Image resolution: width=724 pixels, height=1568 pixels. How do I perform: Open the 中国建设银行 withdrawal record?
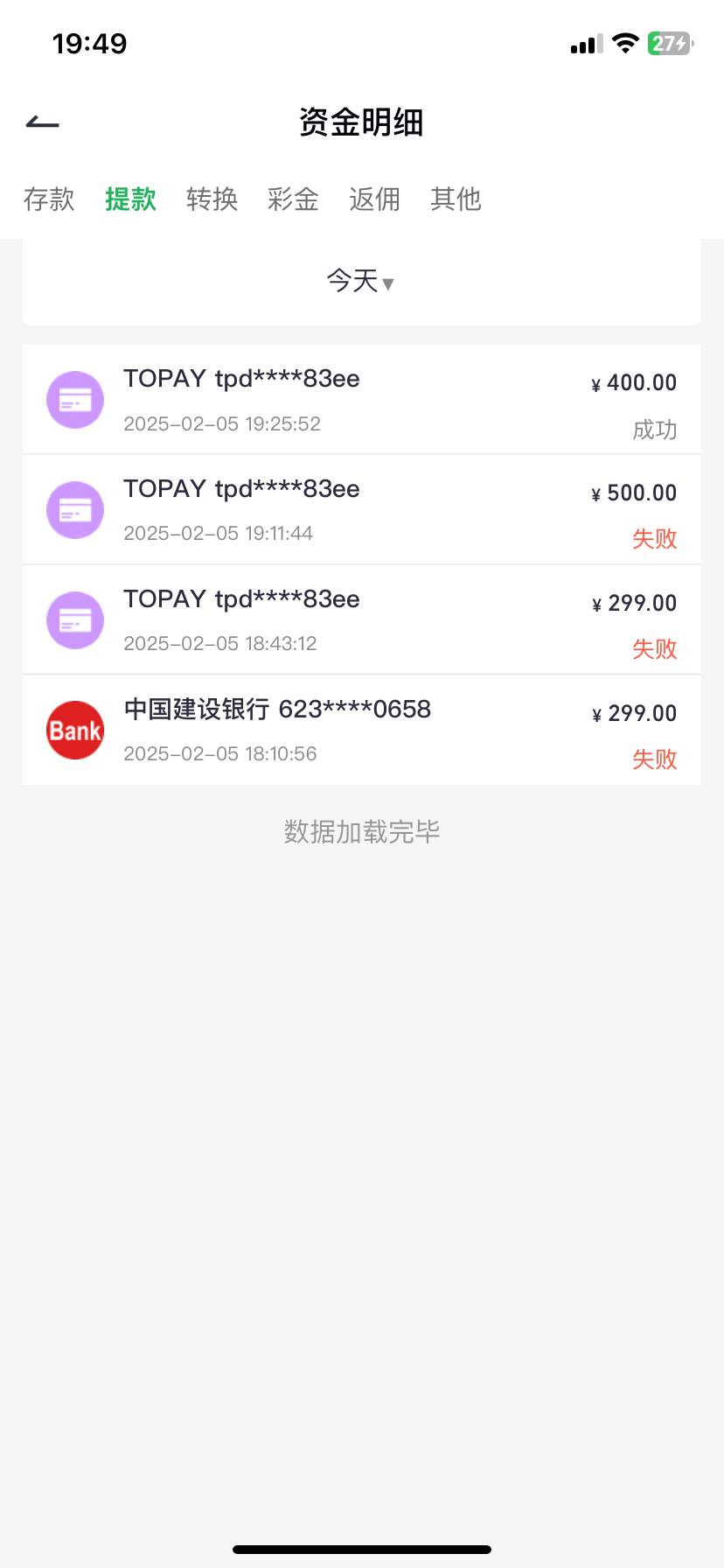point(361,731)
